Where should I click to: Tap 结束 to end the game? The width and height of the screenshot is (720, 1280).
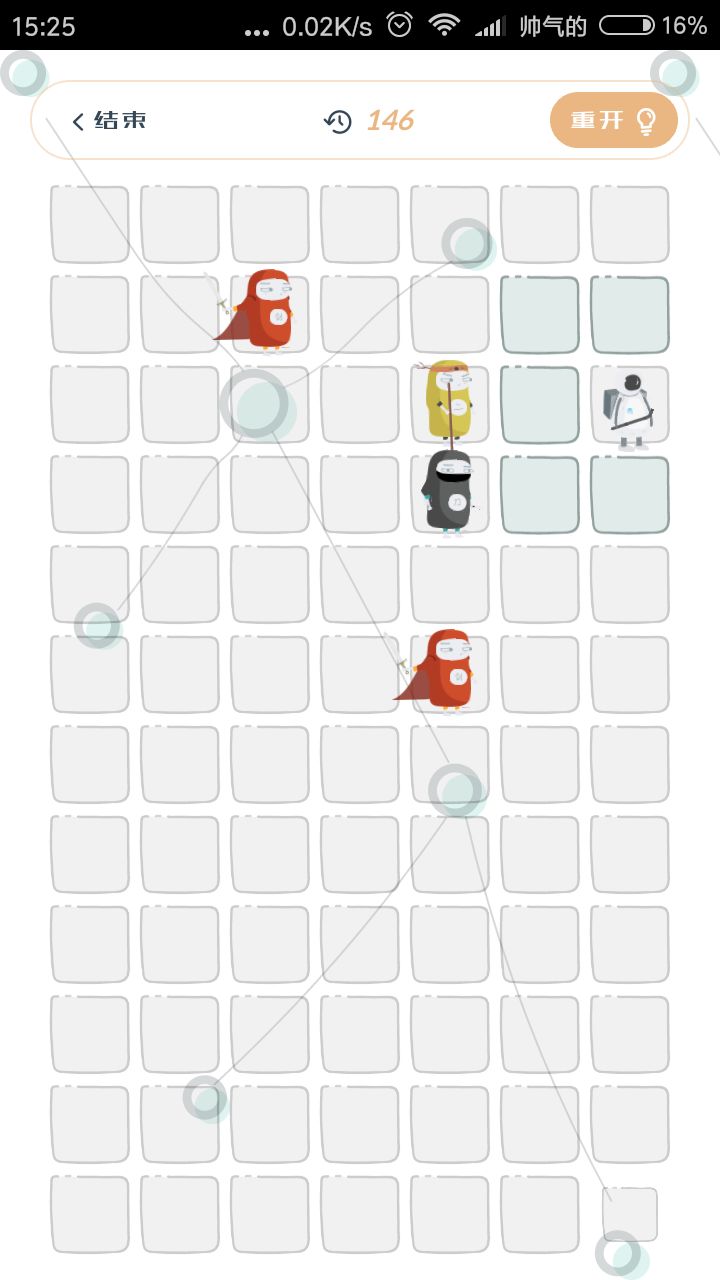coord(120,120)
